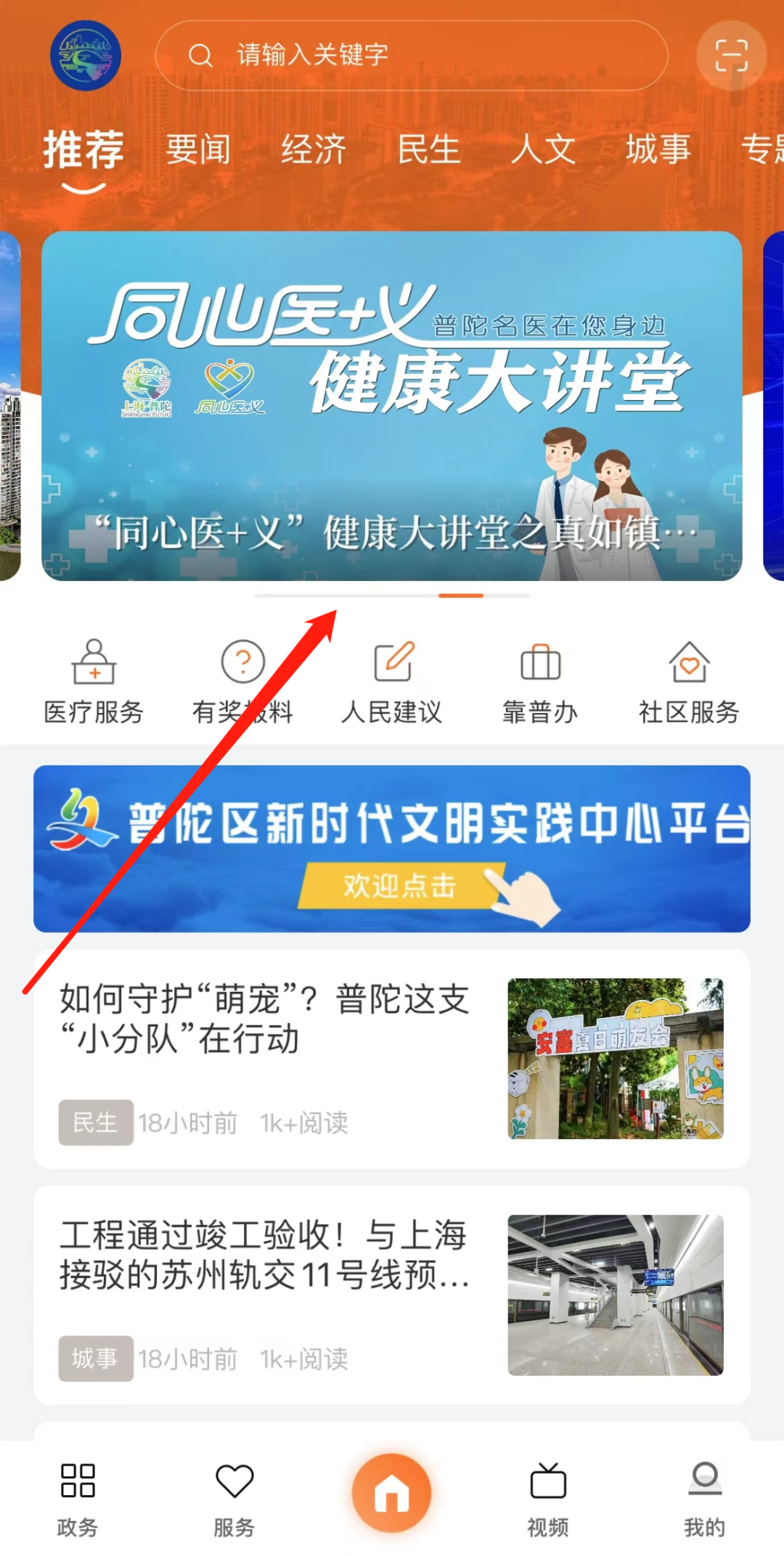Open the scan icon
The width and height of the screenshot is (784, 1556).
click(x=730, y=55)
